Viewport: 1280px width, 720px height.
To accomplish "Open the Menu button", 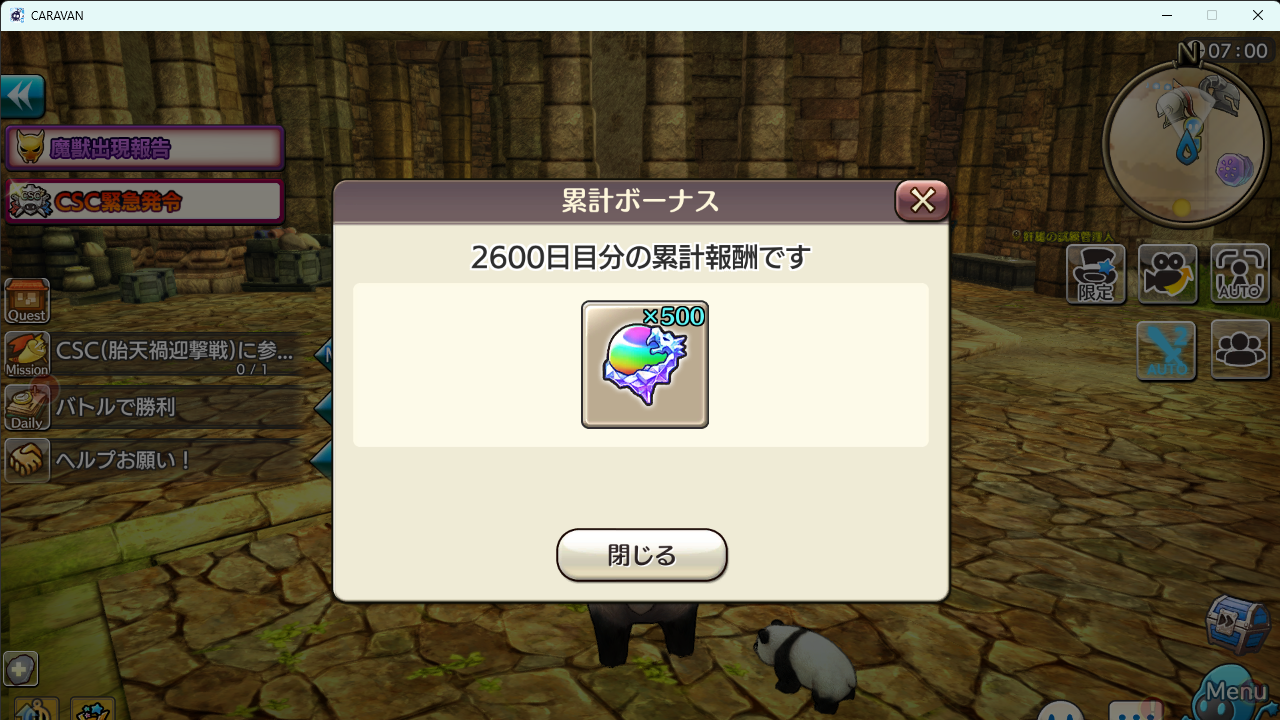I will (x=1234, y=692).
